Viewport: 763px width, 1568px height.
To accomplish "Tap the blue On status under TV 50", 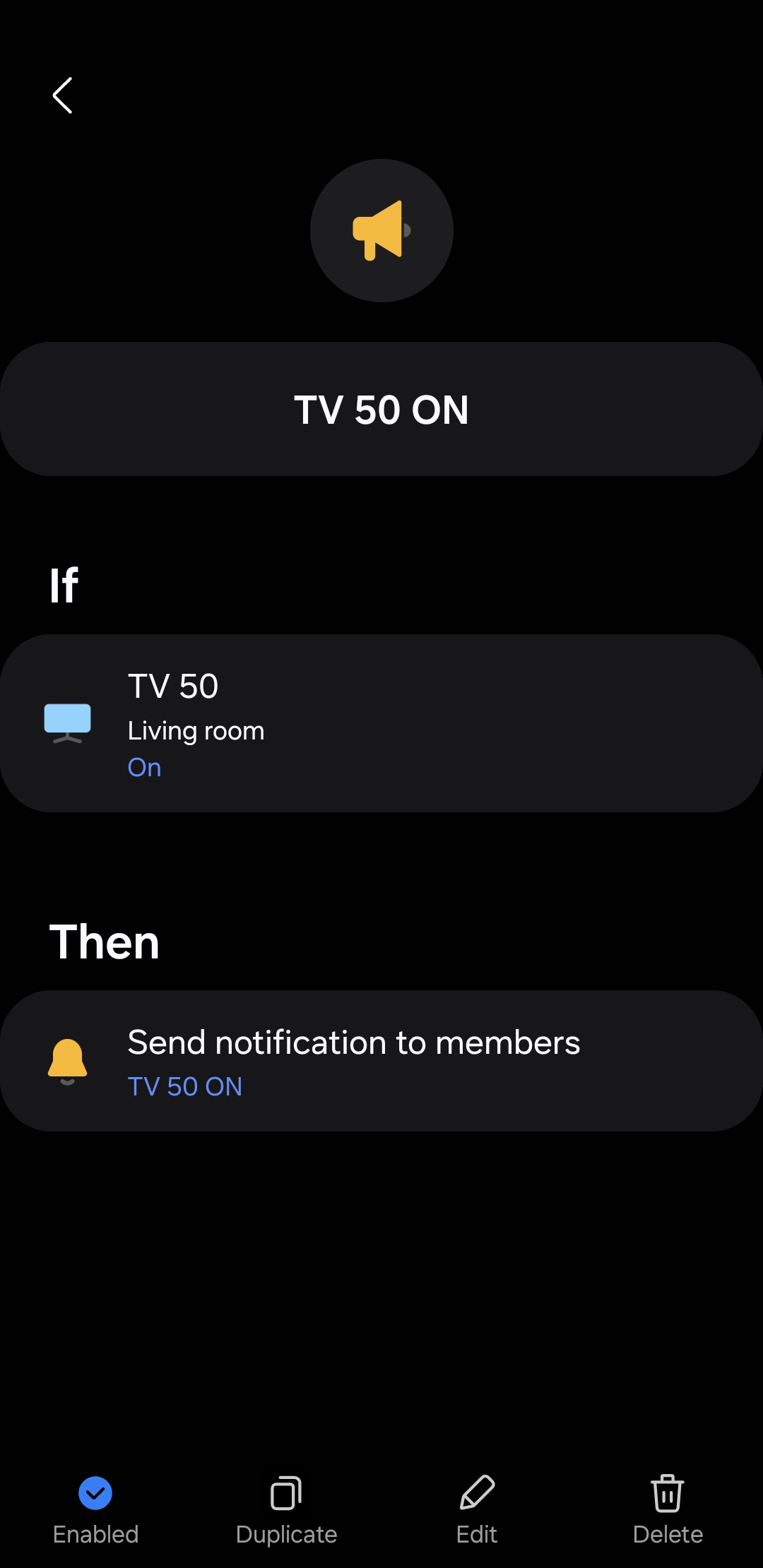I will [144, 767].
